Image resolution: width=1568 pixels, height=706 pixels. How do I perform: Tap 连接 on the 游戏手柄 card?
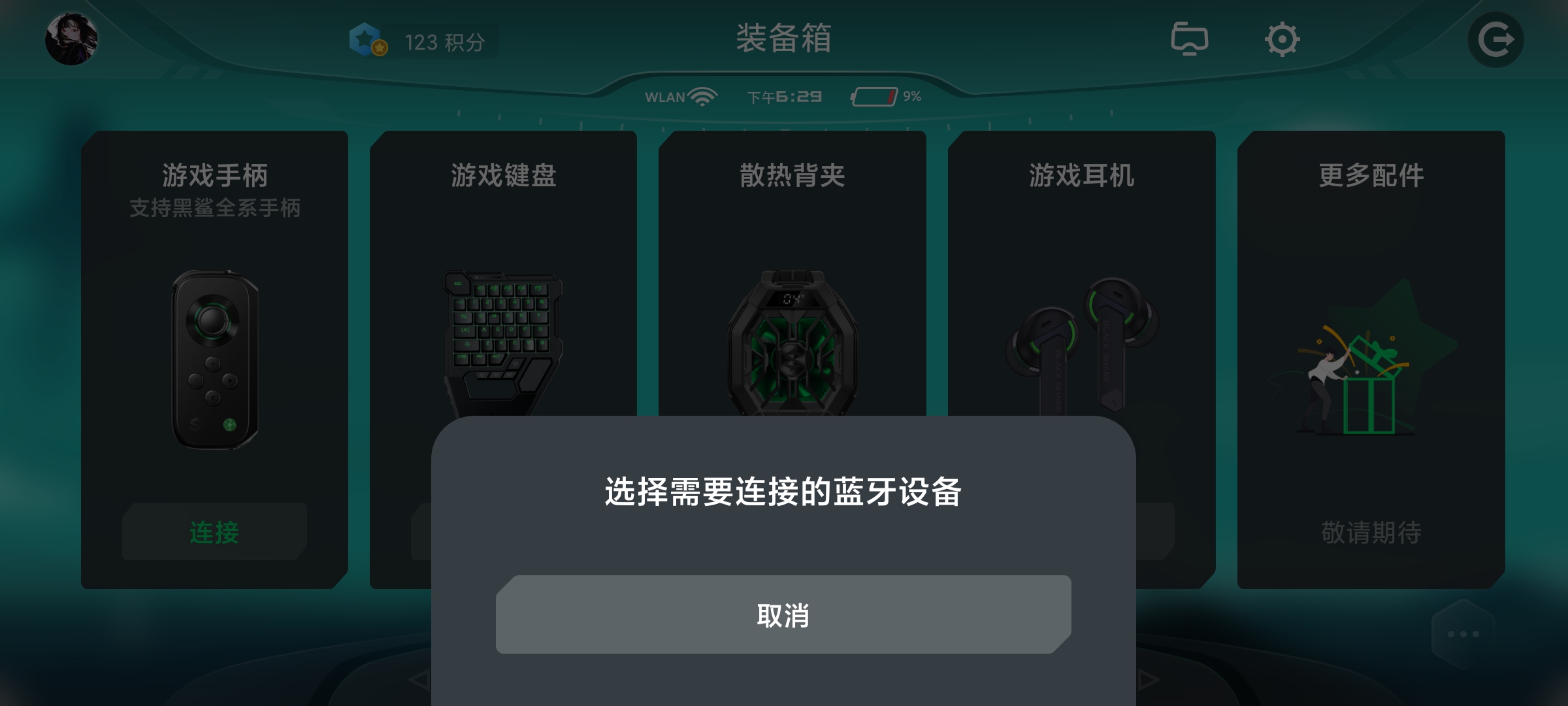click(x=214, y=531)
